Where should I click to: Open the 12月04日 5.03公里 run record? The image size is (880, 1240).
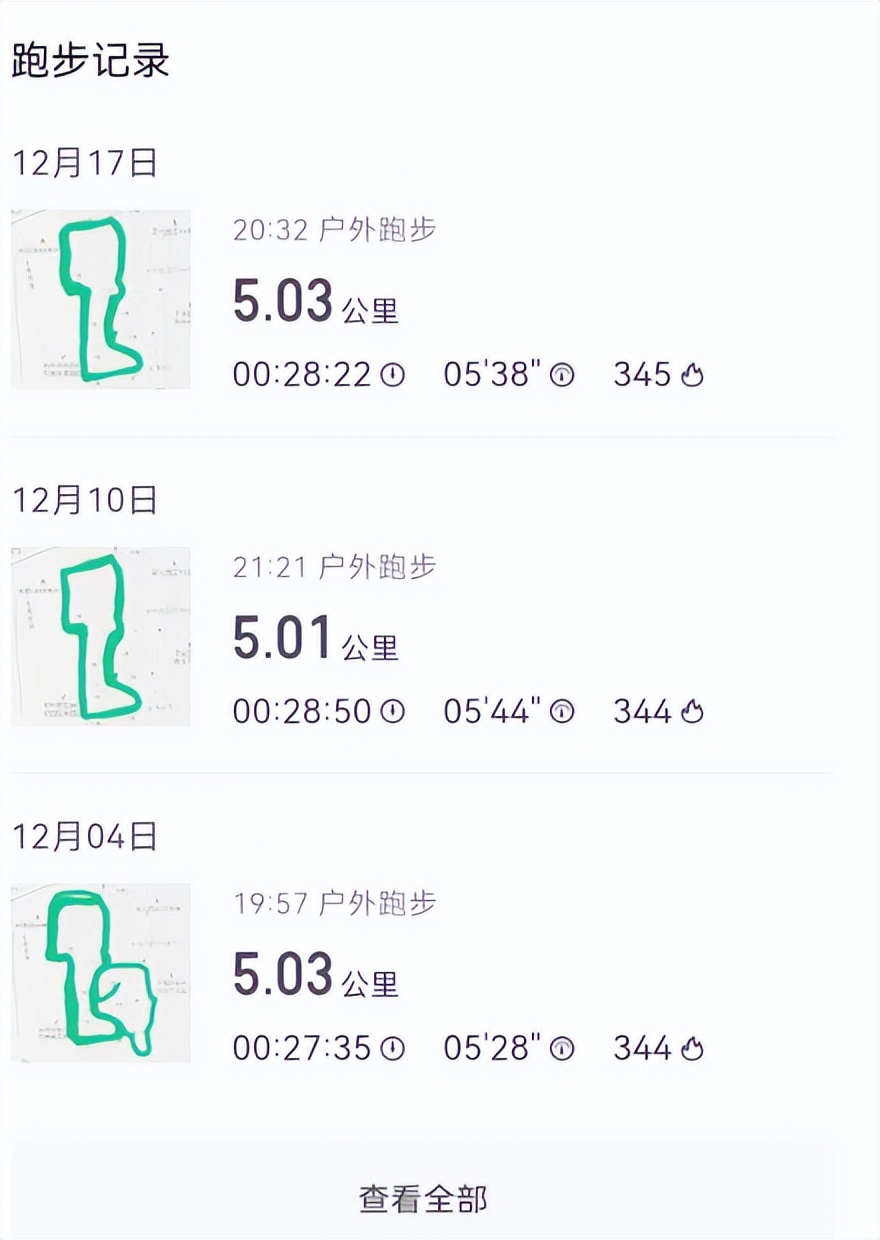tap(420, 974)
